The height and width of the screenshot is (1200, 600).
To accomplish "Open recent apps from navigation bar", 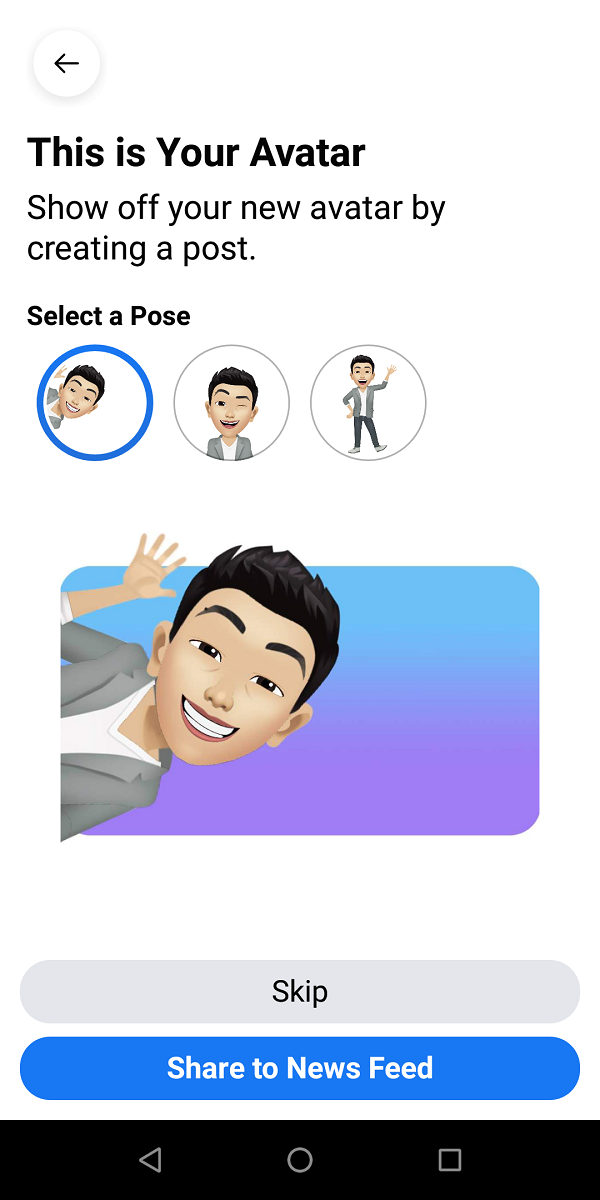I will pos(449,1160).
